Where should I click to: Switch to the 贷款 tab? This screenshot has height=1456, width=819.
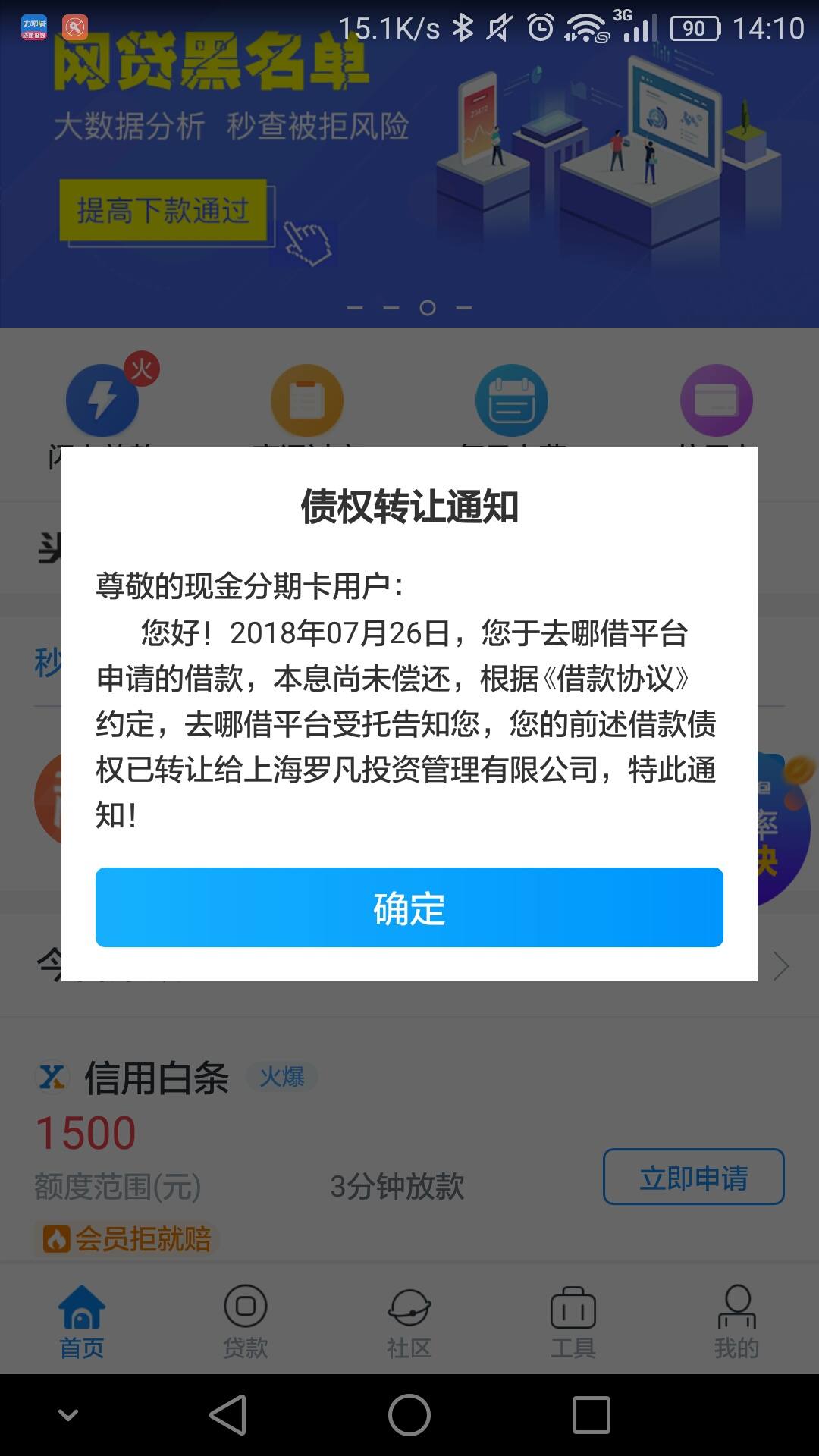pos(245,1321)
